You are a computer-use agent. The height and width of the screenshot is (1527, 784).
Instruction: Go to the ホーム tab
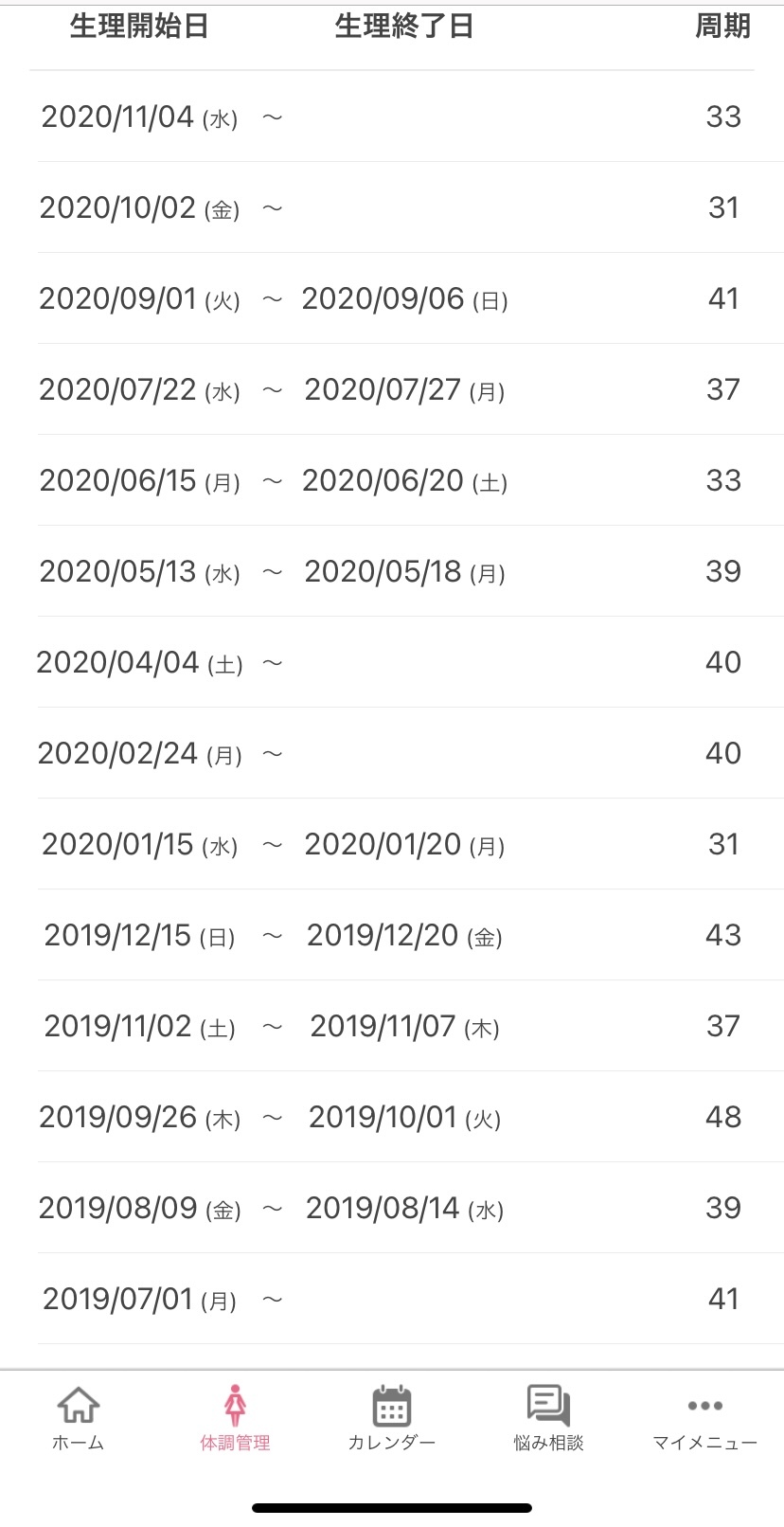79,1418
